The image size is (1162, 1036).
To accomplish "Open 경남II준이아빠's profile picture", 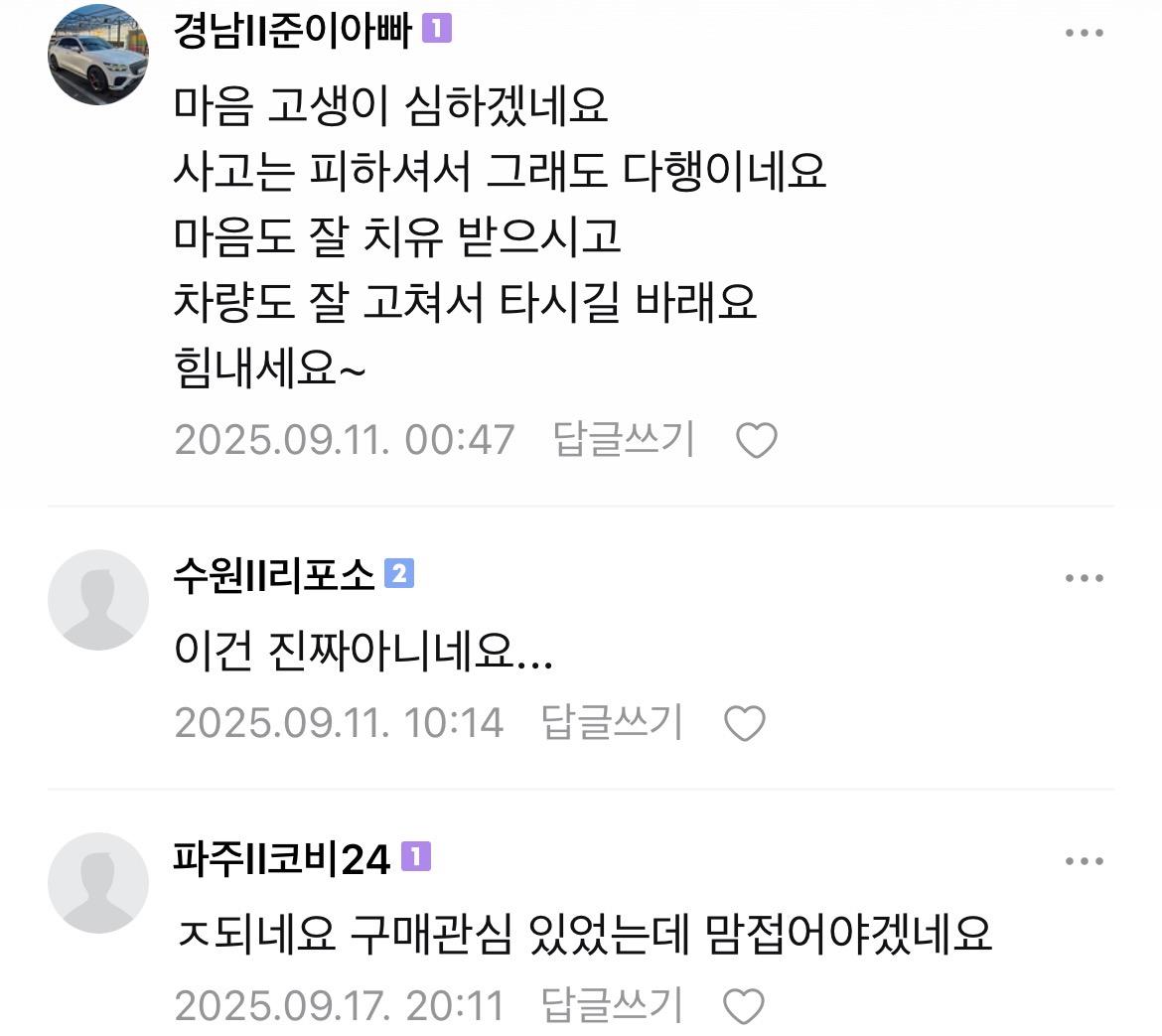I will 97,55.
